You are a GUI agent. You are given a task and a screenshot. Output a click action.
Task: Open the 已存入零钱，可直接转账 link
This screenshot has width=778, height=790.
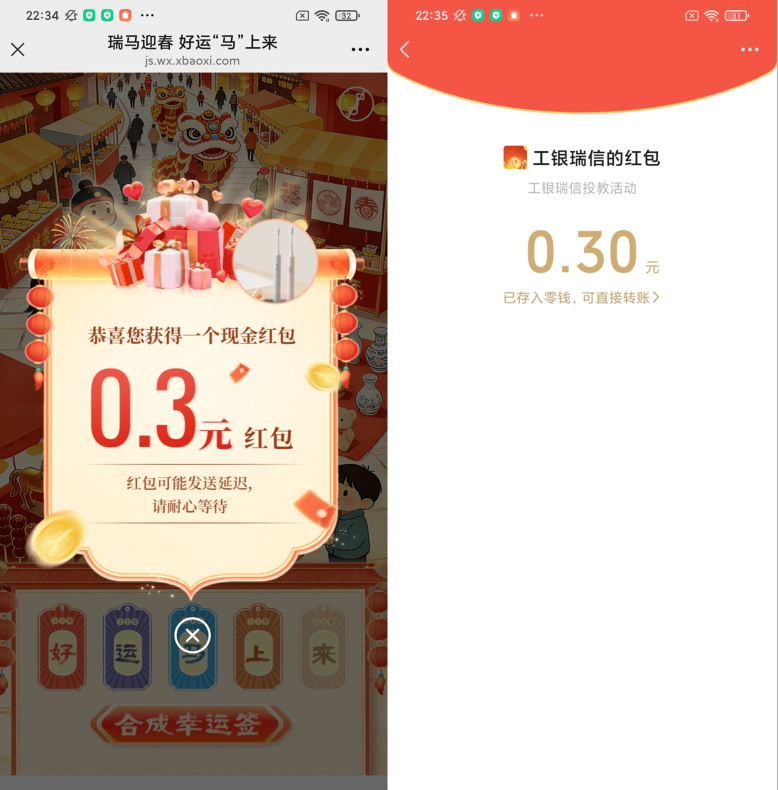[x=581, y=297]
